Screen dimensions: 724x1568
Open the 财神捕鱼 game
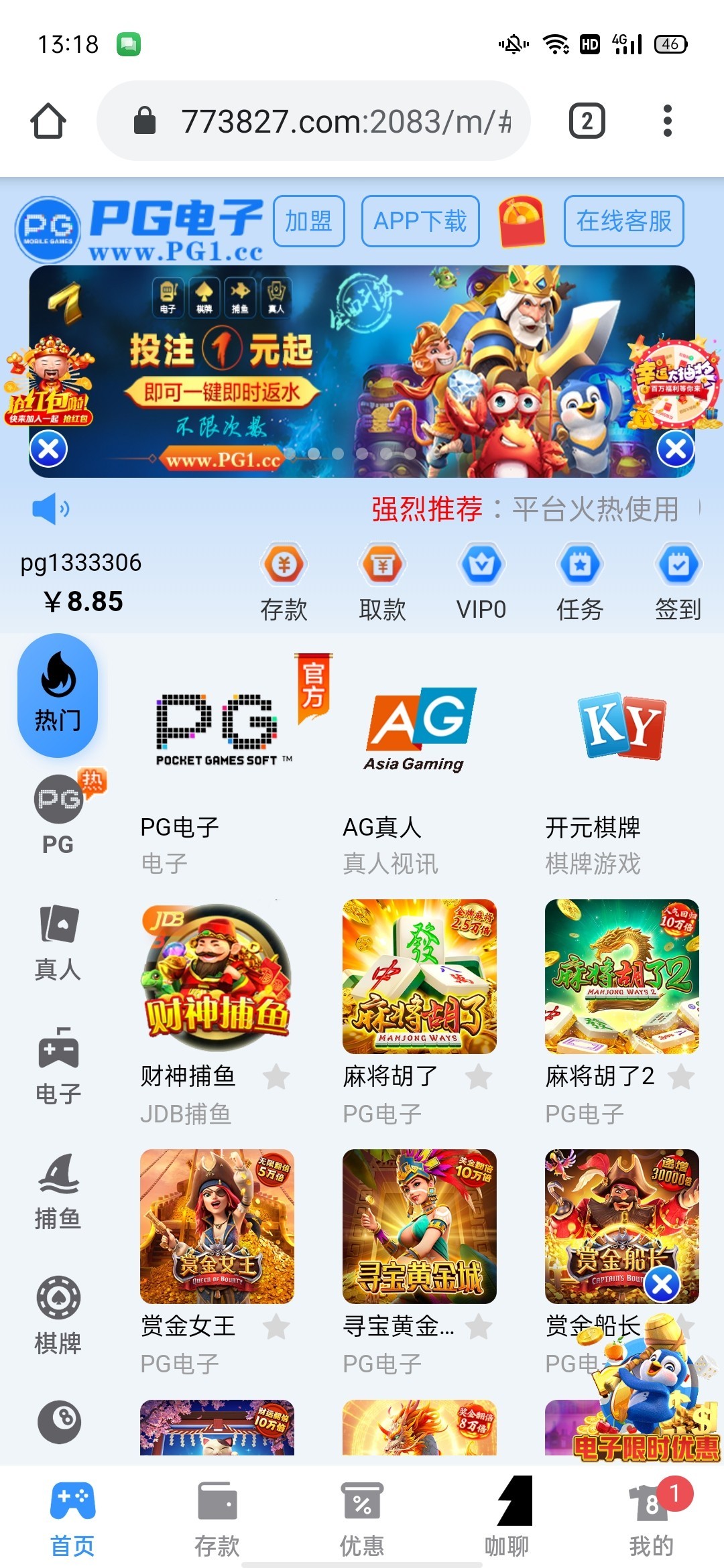[217, 976]
